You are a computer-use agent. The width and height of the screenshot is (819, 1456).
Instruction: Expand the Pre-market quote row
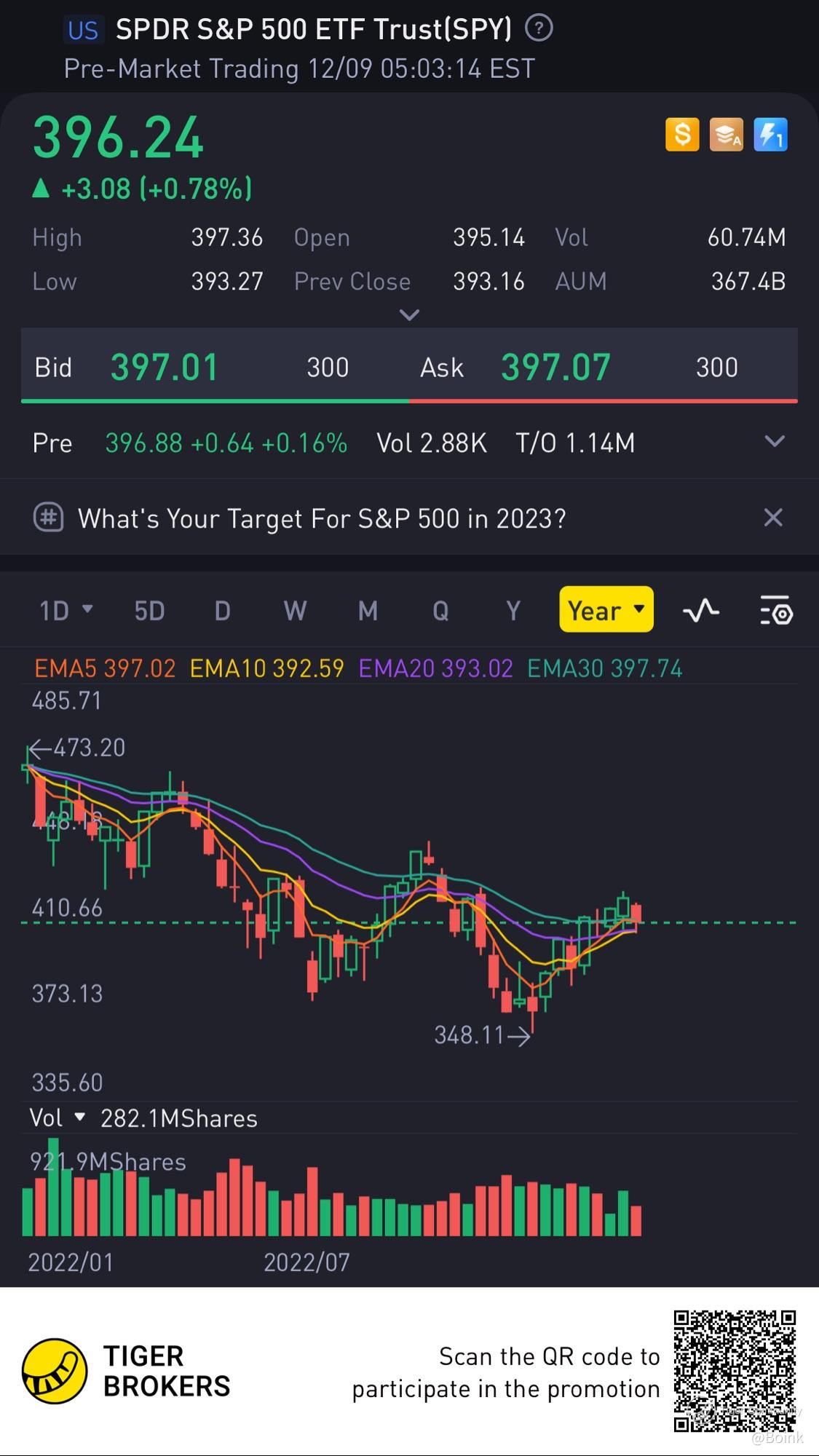(775, 442)
